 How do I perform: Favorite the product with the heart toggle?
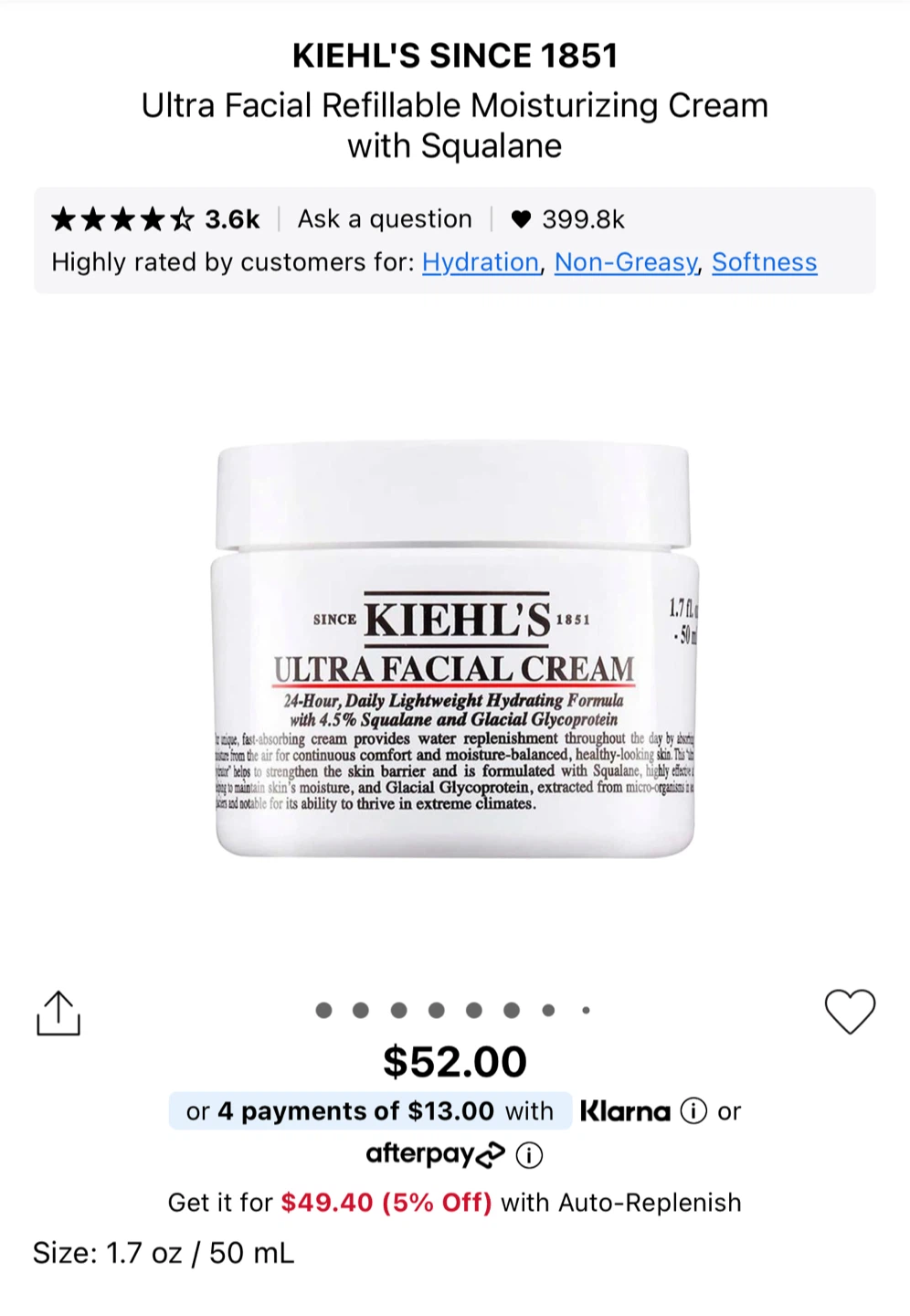(x=850, y=1012)
